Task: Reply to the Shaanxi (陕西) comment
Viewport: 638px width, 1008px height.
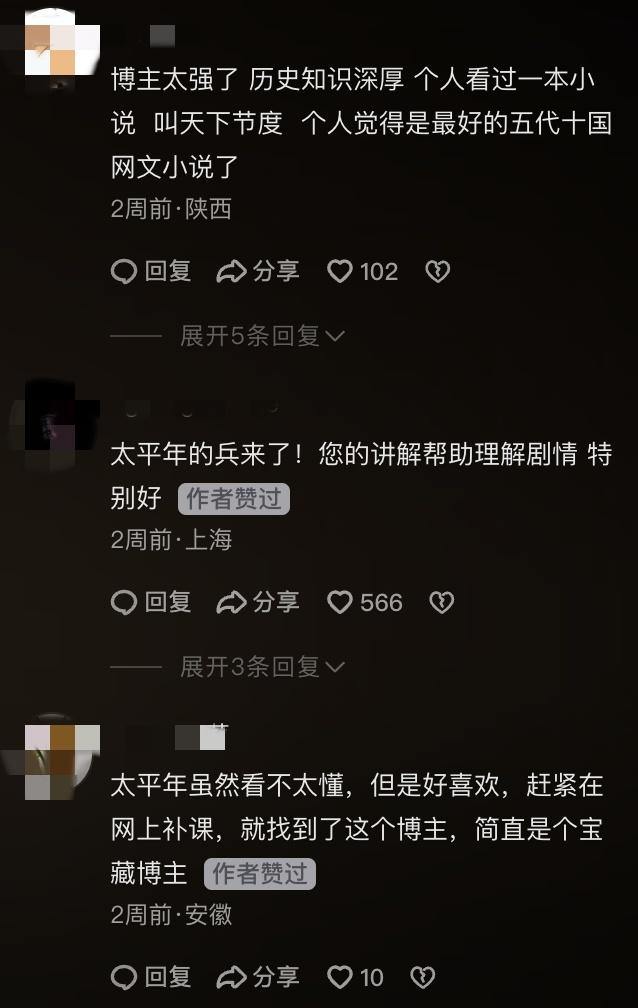Action: (151, 272)
